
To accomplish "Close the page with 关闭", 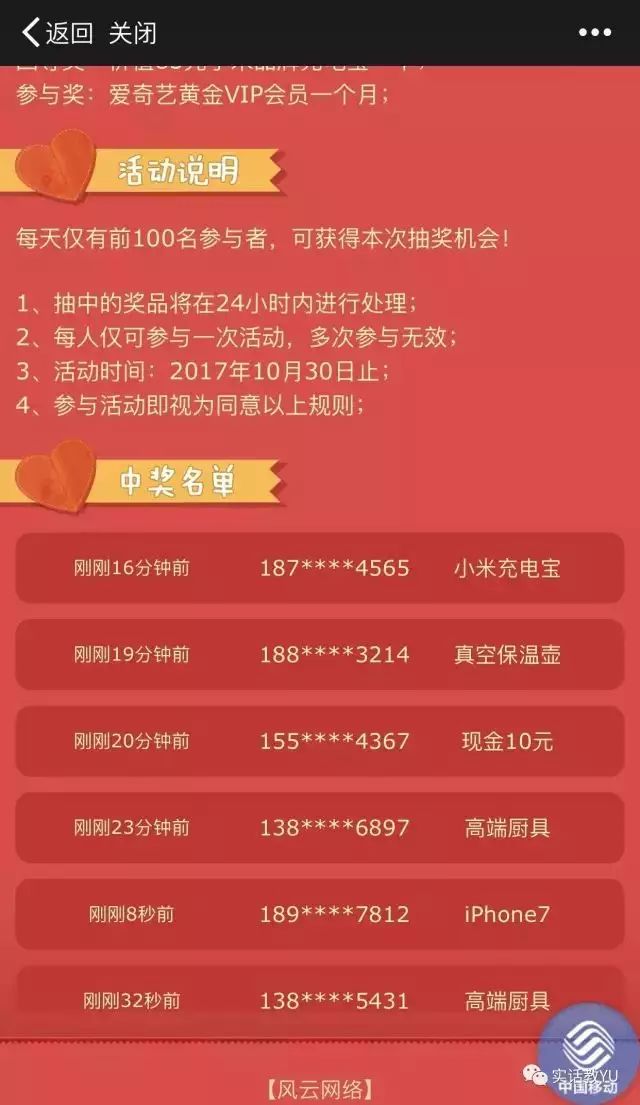I will pos(133,33).
